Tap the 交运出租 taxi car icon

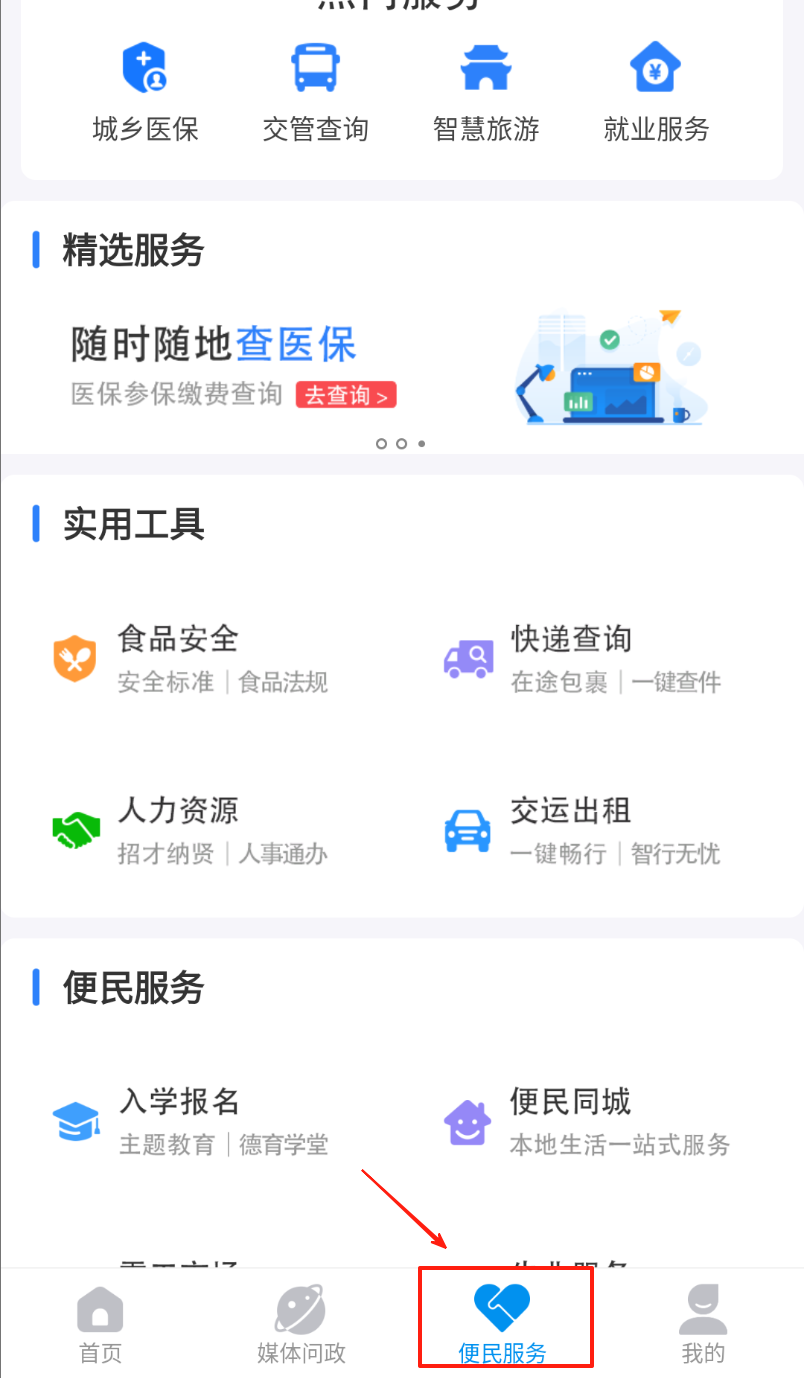click(x=467, y=828)
